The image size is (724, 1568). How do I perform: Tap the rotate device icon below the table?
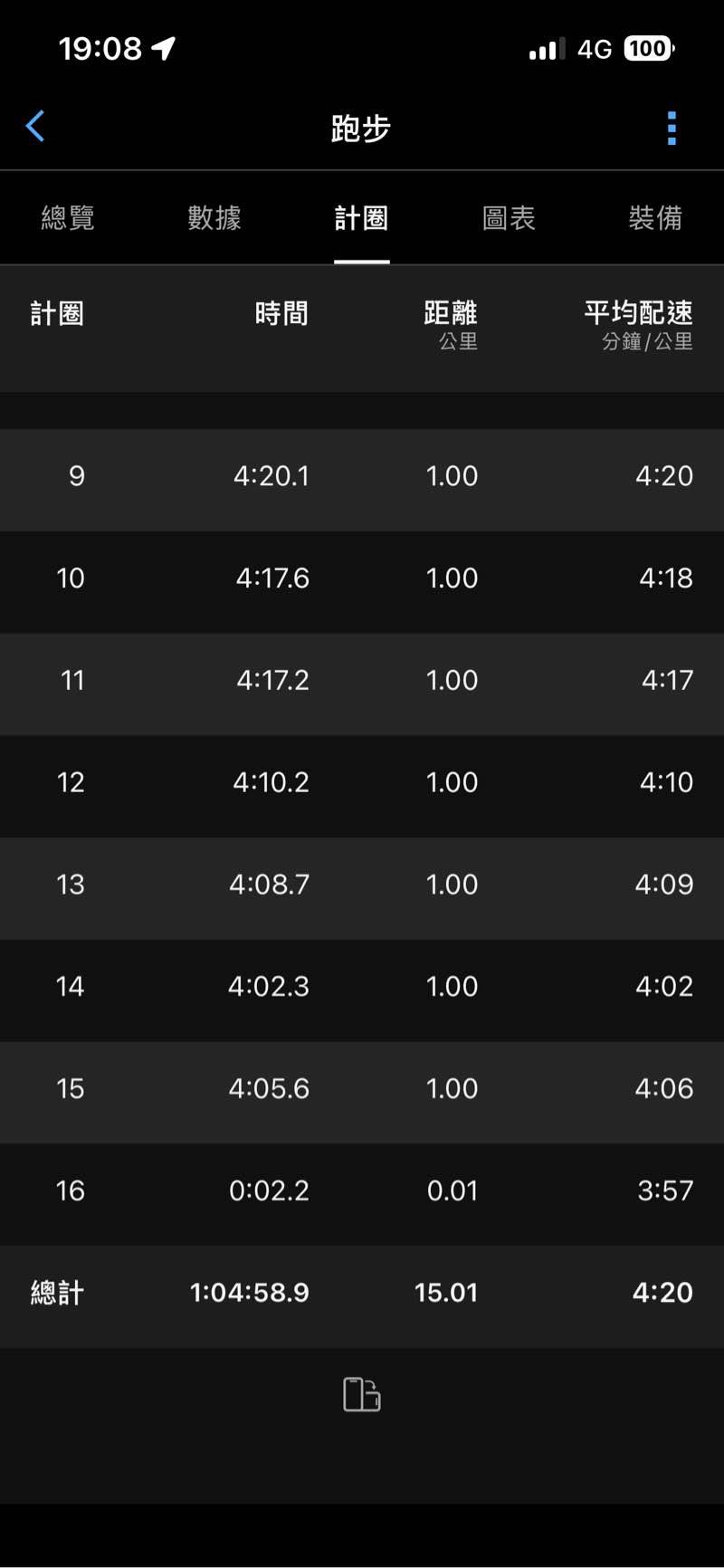pos(361,1394)
